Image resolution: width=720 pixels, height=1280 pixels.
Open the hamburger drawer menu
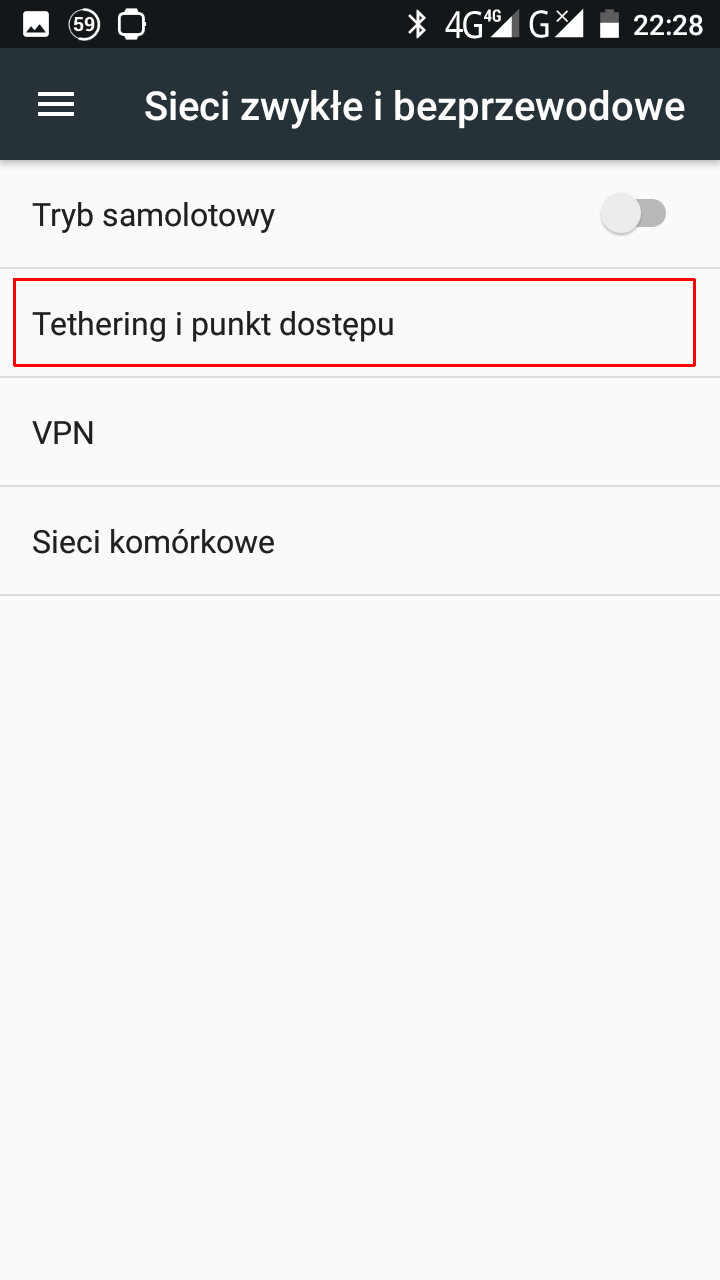click(x=56, y=105)
